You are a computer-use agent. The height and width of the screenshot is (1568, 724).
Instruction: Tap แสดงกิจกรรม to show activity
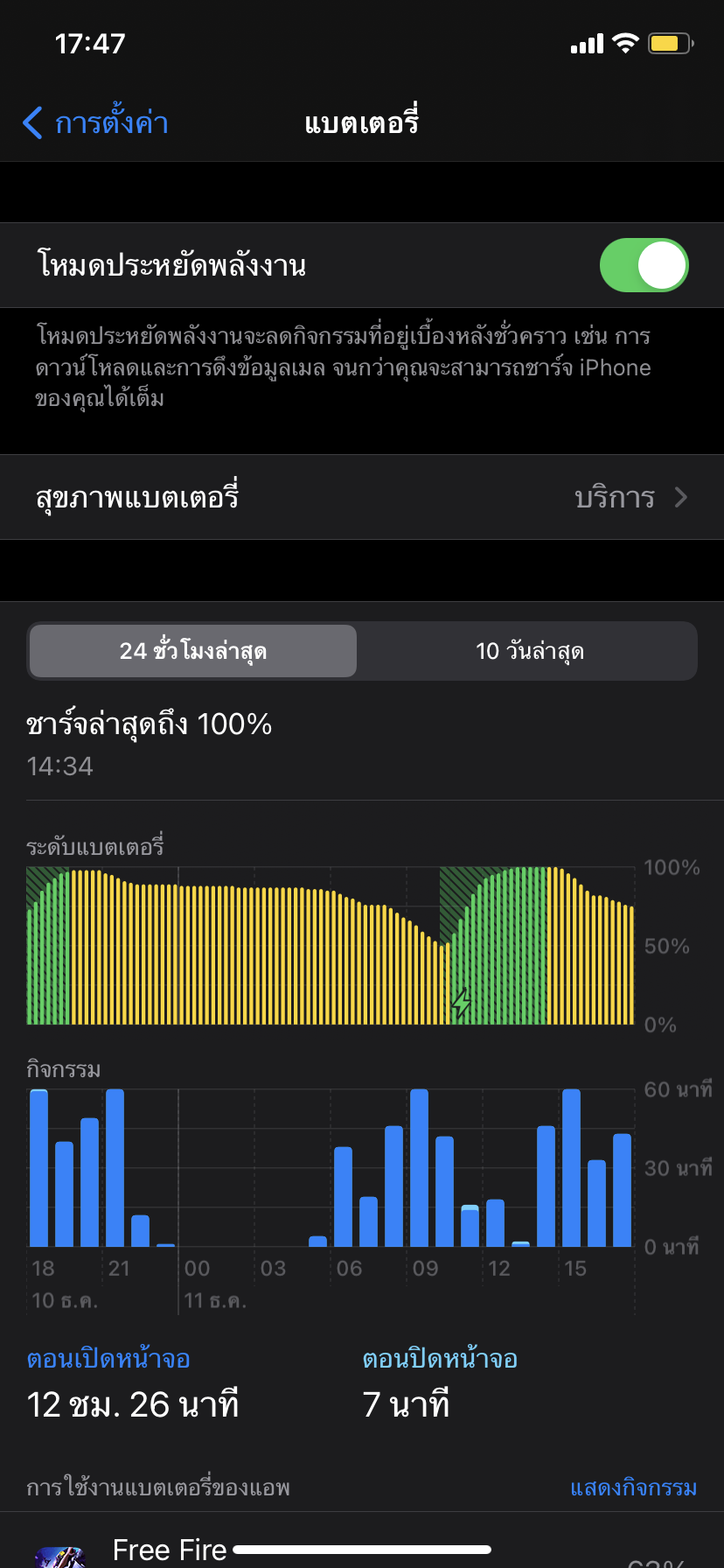click(633, 1488)
